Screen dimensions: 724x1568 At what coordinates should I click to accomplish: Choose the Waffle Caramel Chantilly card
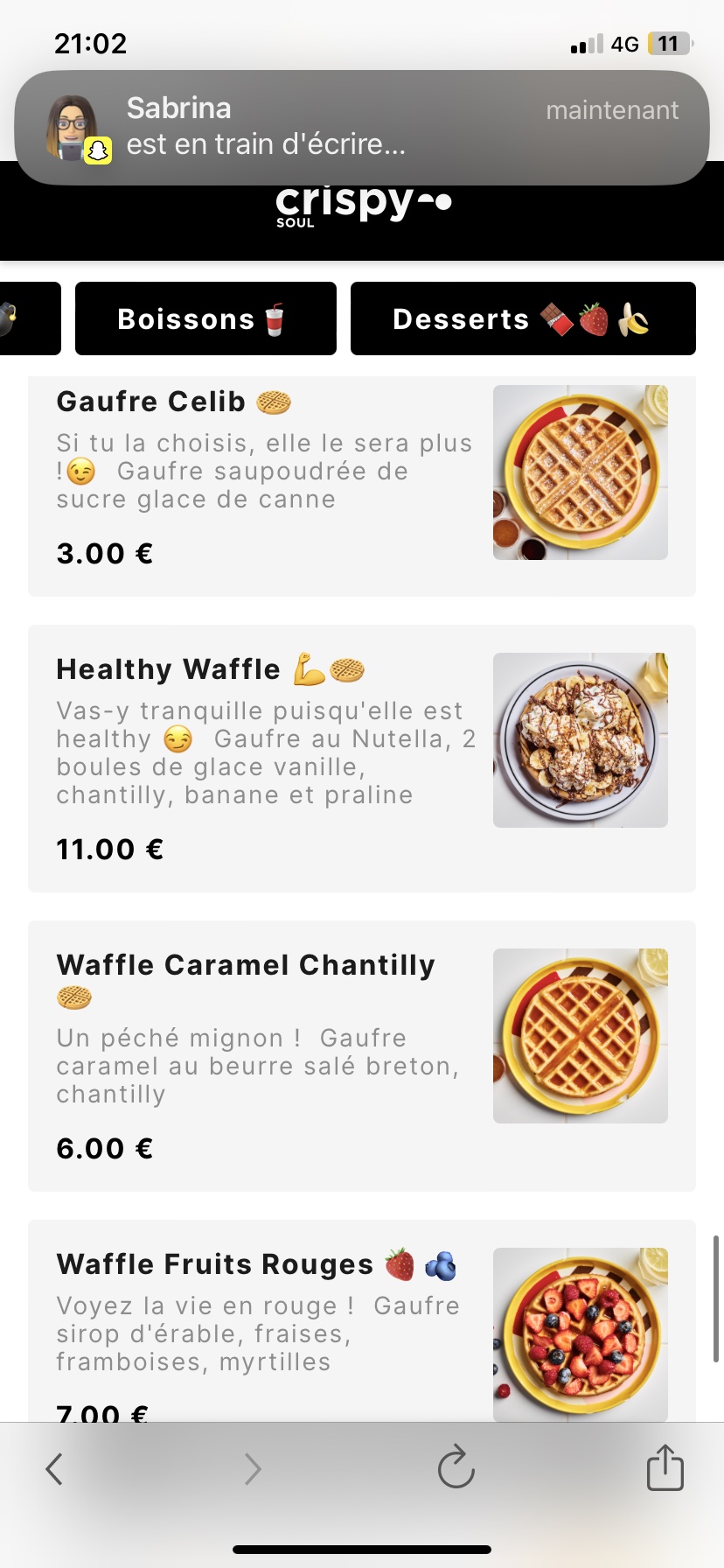click(x=361, y=1055)
